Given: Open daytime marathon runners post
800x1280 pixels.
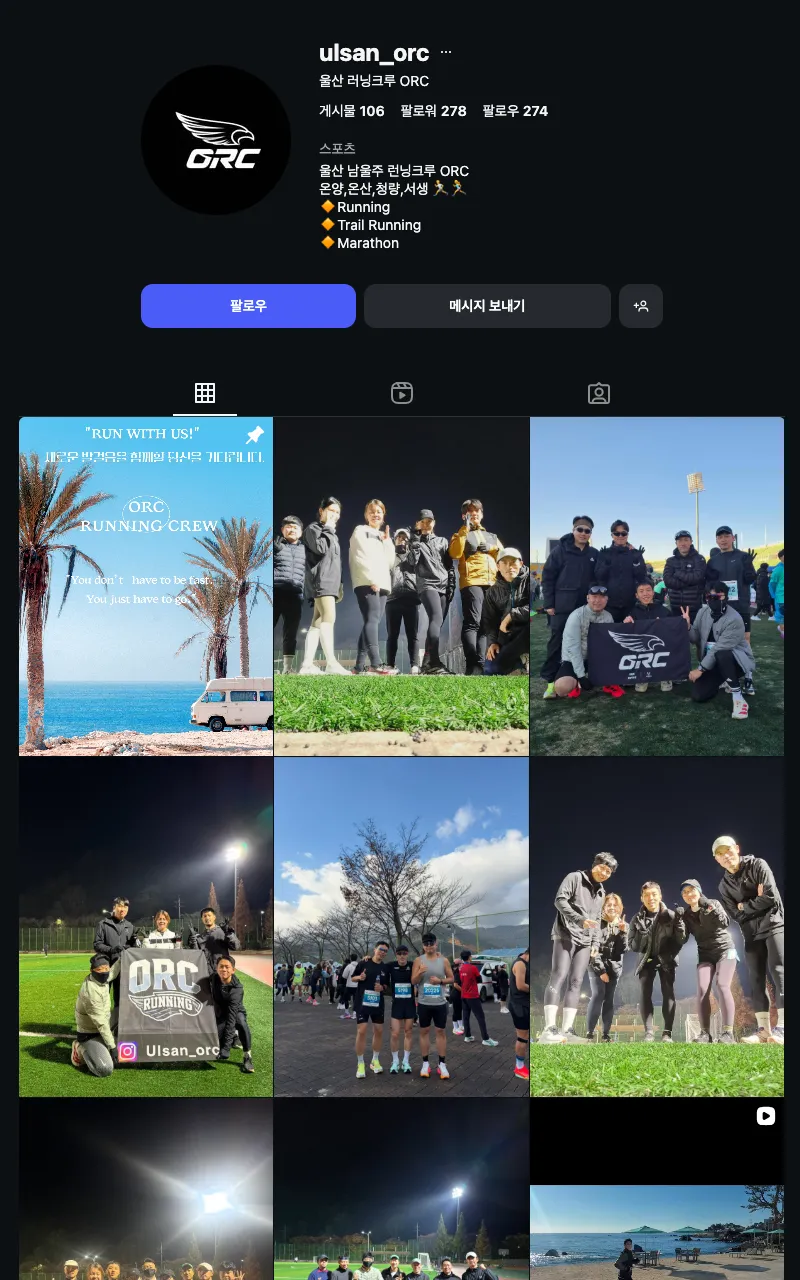Looking at the screenshot, I should (401, 927).
